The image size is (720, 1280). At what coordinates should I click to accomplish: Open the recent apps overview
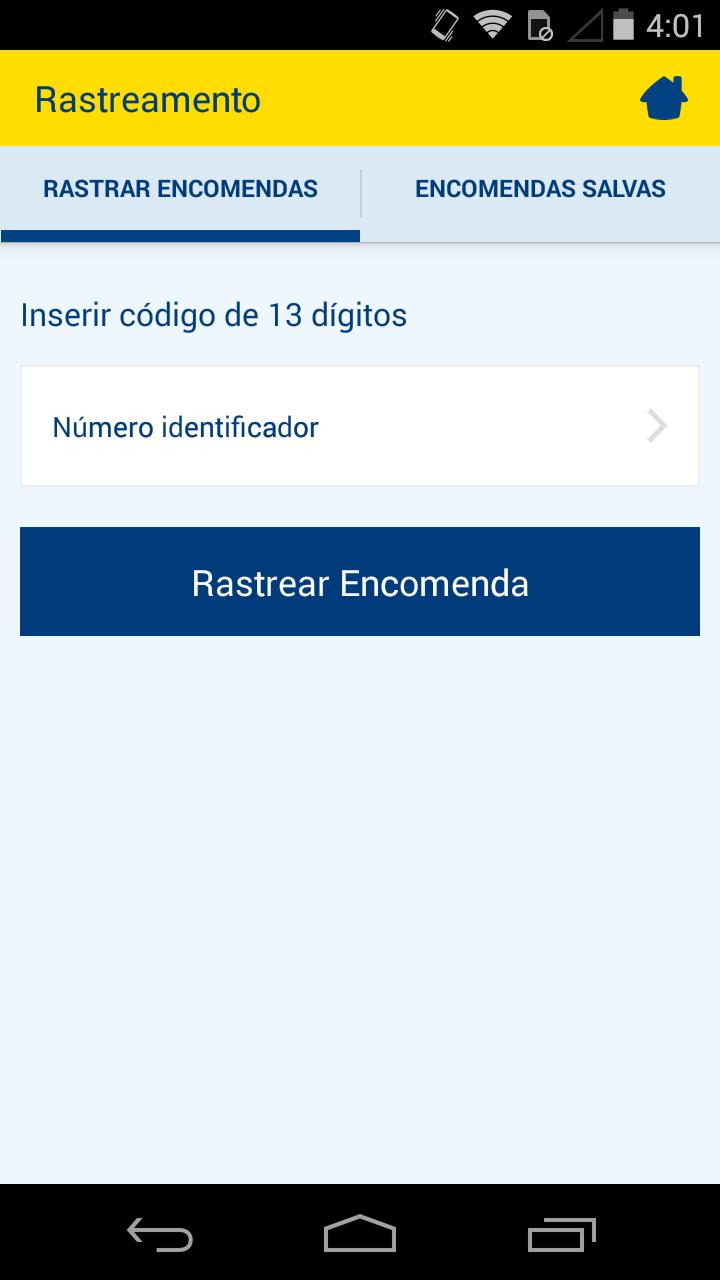560,1236
